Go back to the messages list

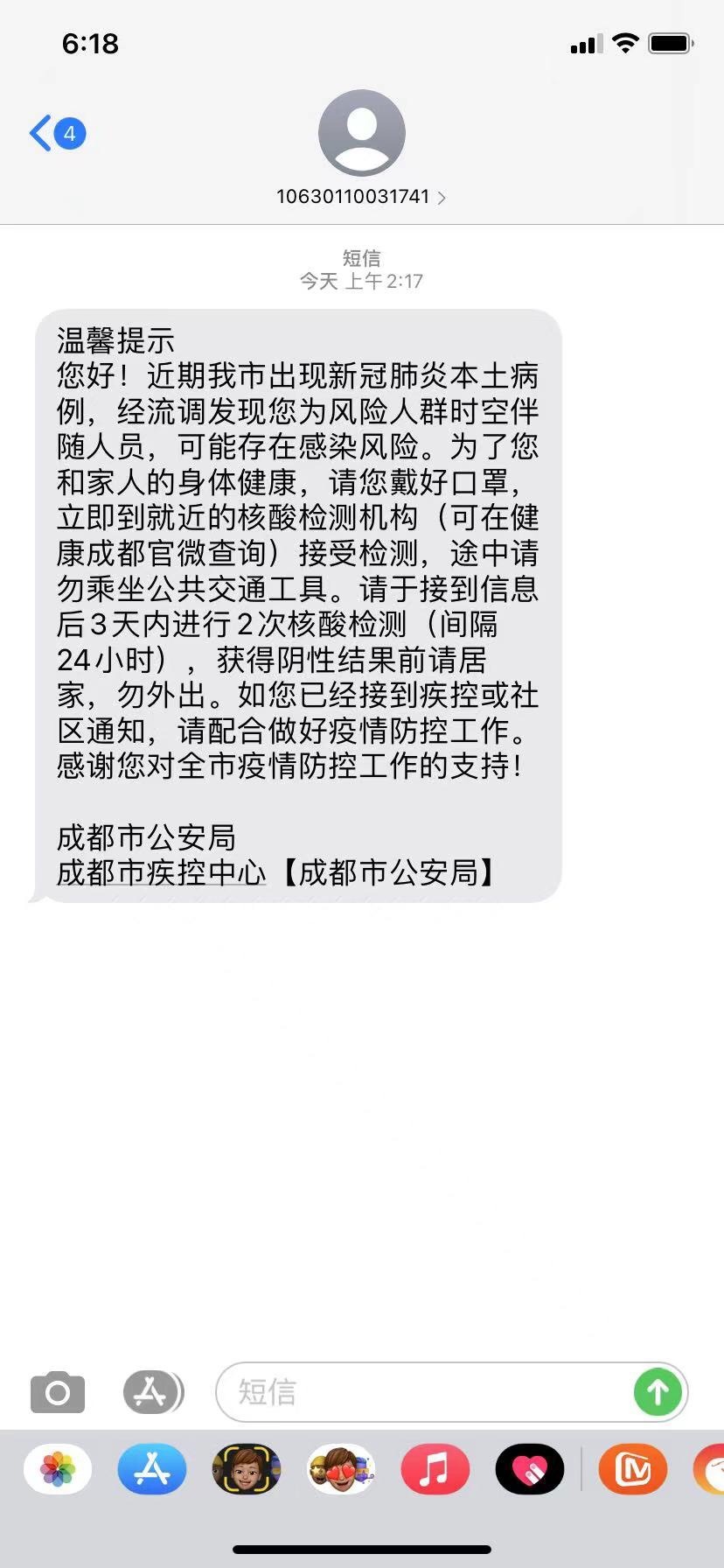click(57, 134)
